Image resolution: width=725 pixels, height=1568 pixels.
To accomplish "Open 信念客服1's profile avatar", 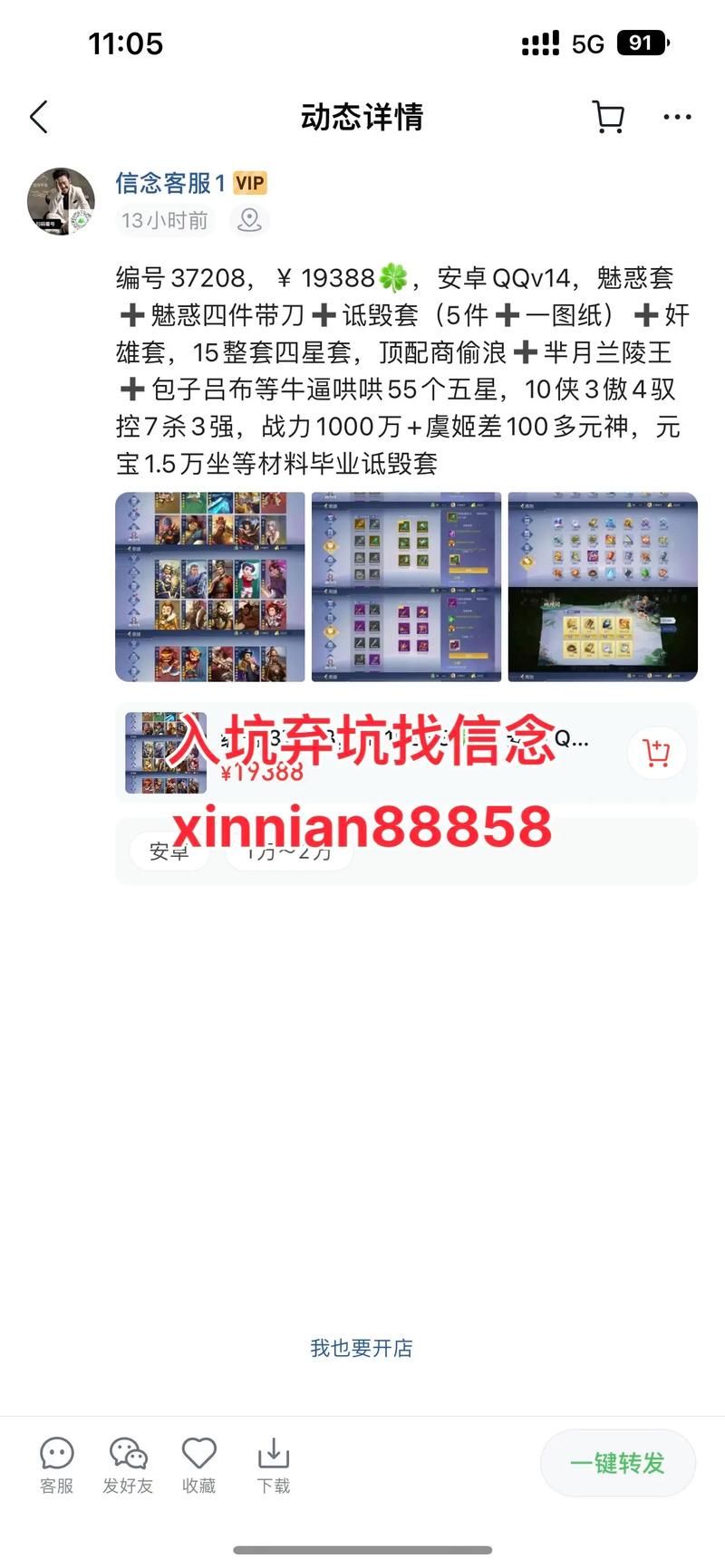I will (61, 201).
